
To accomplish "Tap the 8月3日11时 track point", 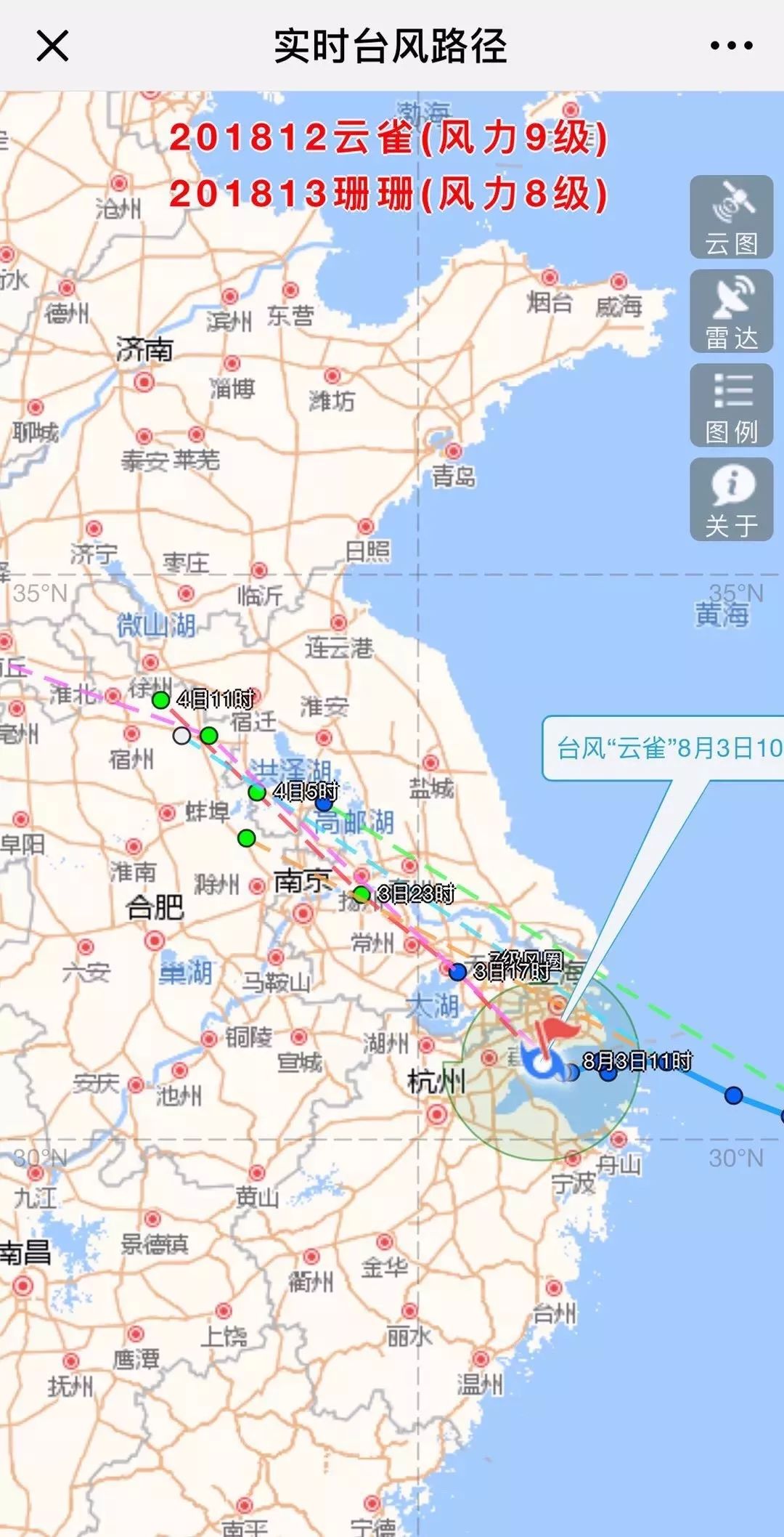I will pyautogui.click(x=608, y=1072).
